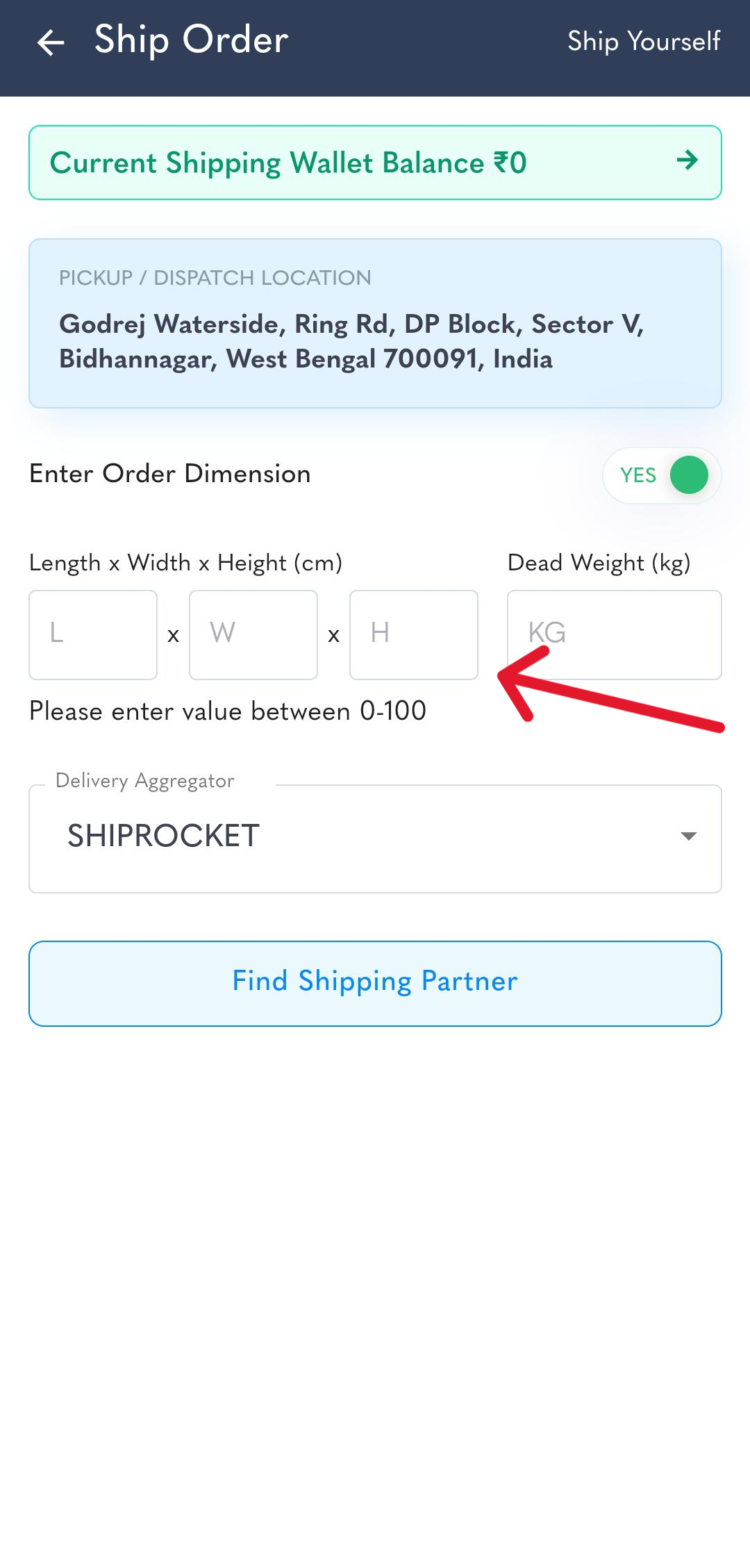Tap Find Shipping Partner button
750x1568 pixels.
(375, 983)
